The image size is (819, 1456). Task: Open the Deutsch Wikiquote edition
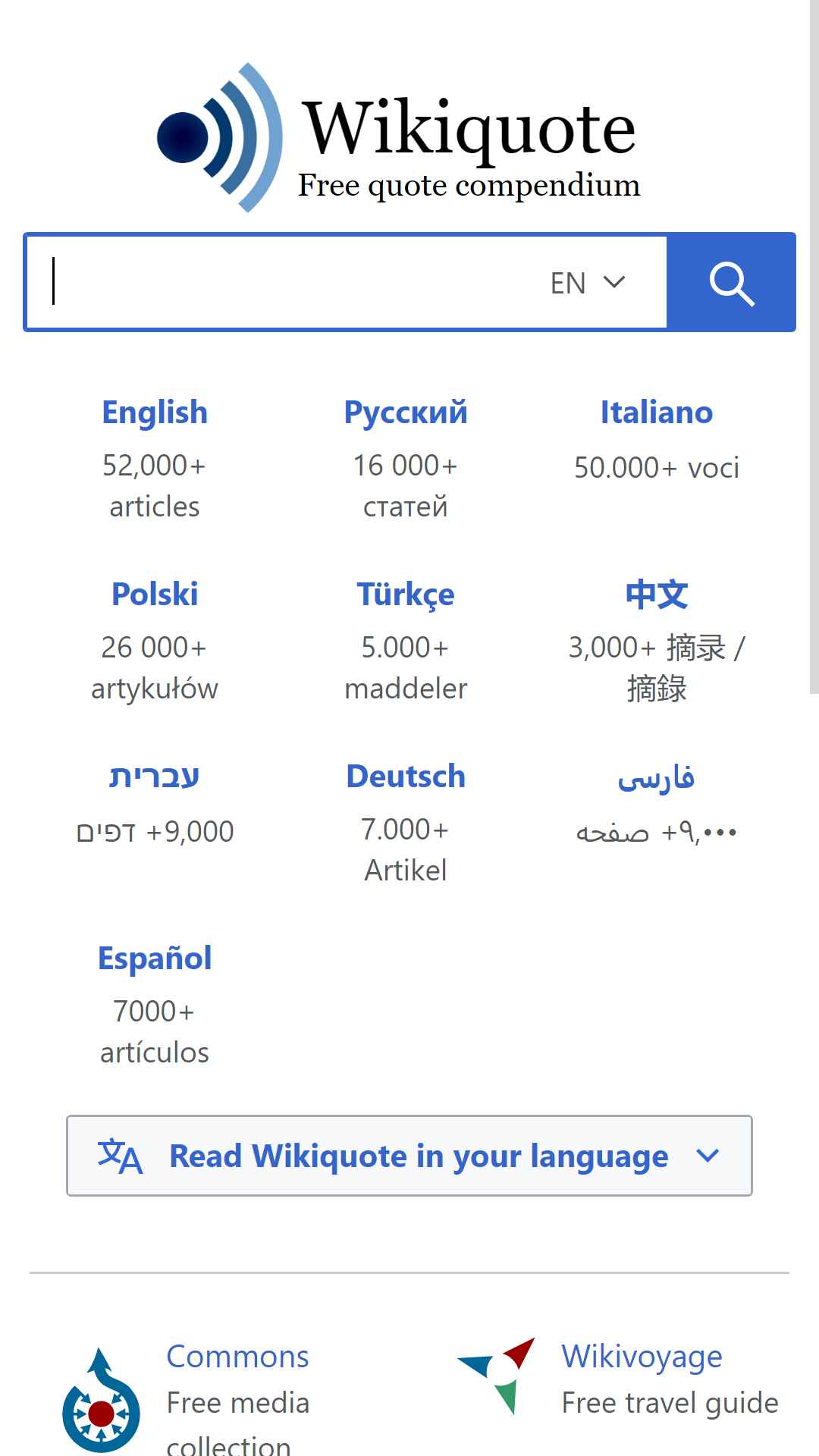coord(406,777)
